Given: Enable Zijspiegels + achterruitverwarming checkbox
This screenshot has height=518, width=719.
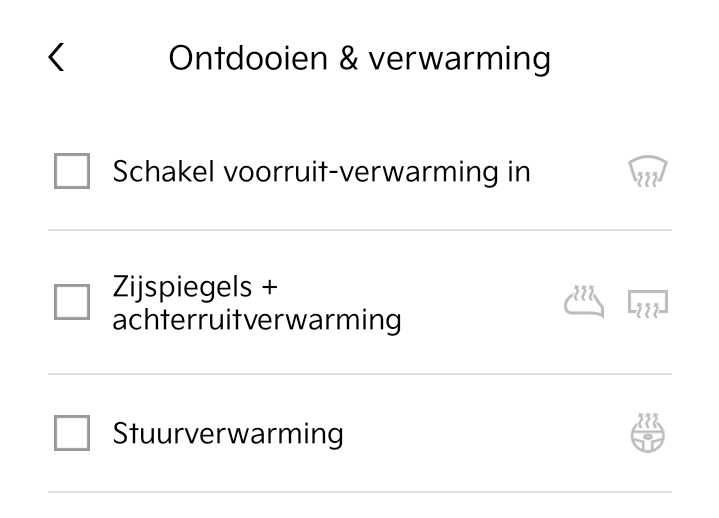Looking at the screenshot, I should [72, 302].
